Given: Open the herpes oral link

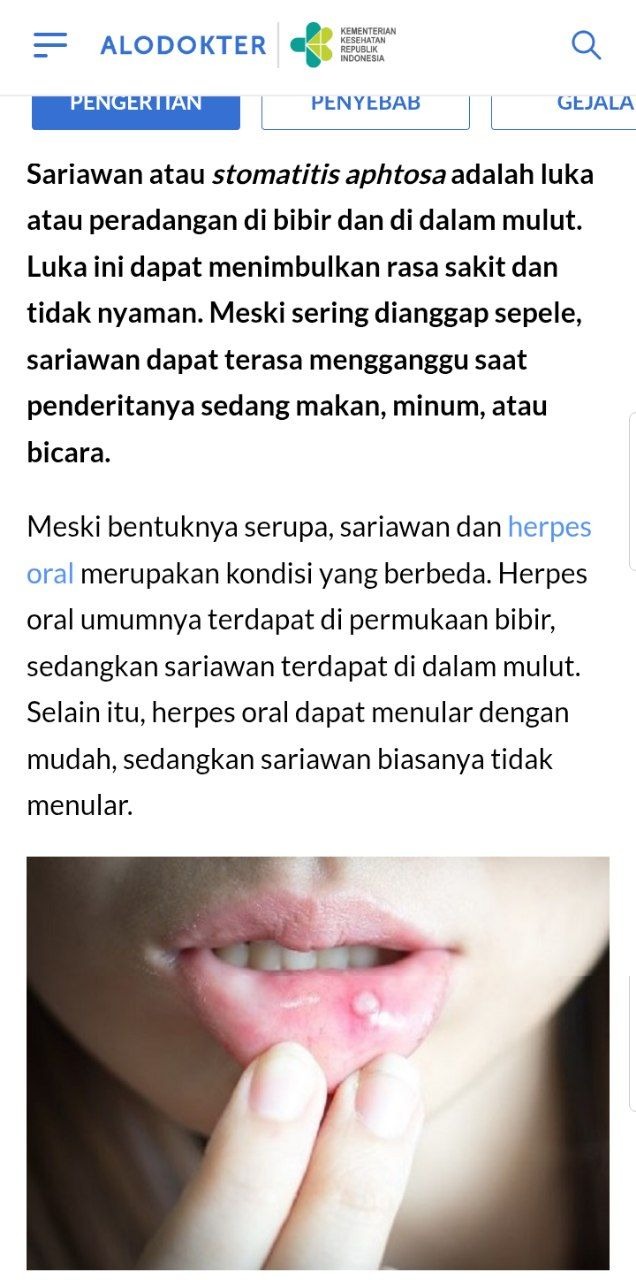Looking at the screenshot, I should (548, 527).
